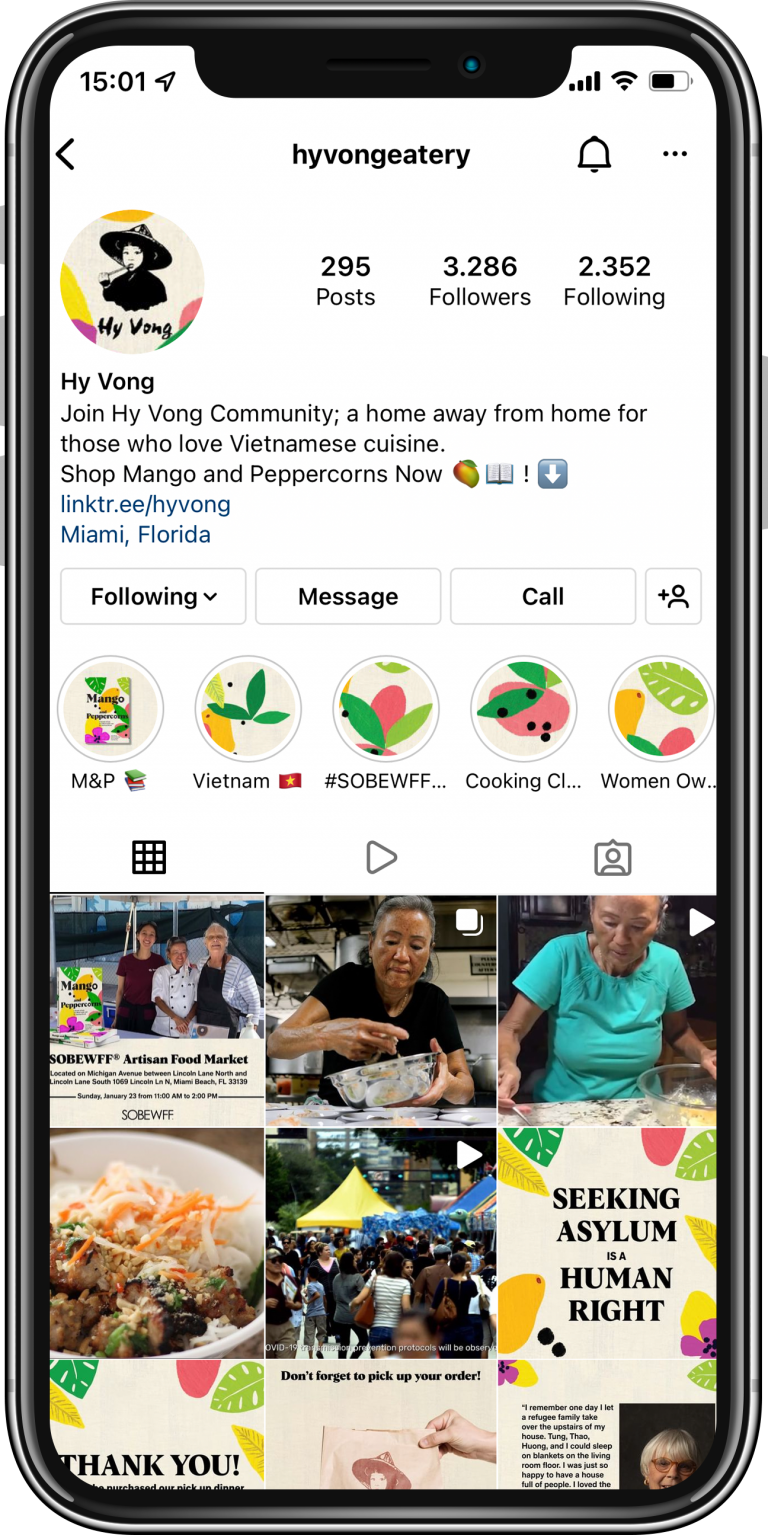Screen dimensions: 768x1535
Task: Open the M&P story highlight
Action: [110, 709]
